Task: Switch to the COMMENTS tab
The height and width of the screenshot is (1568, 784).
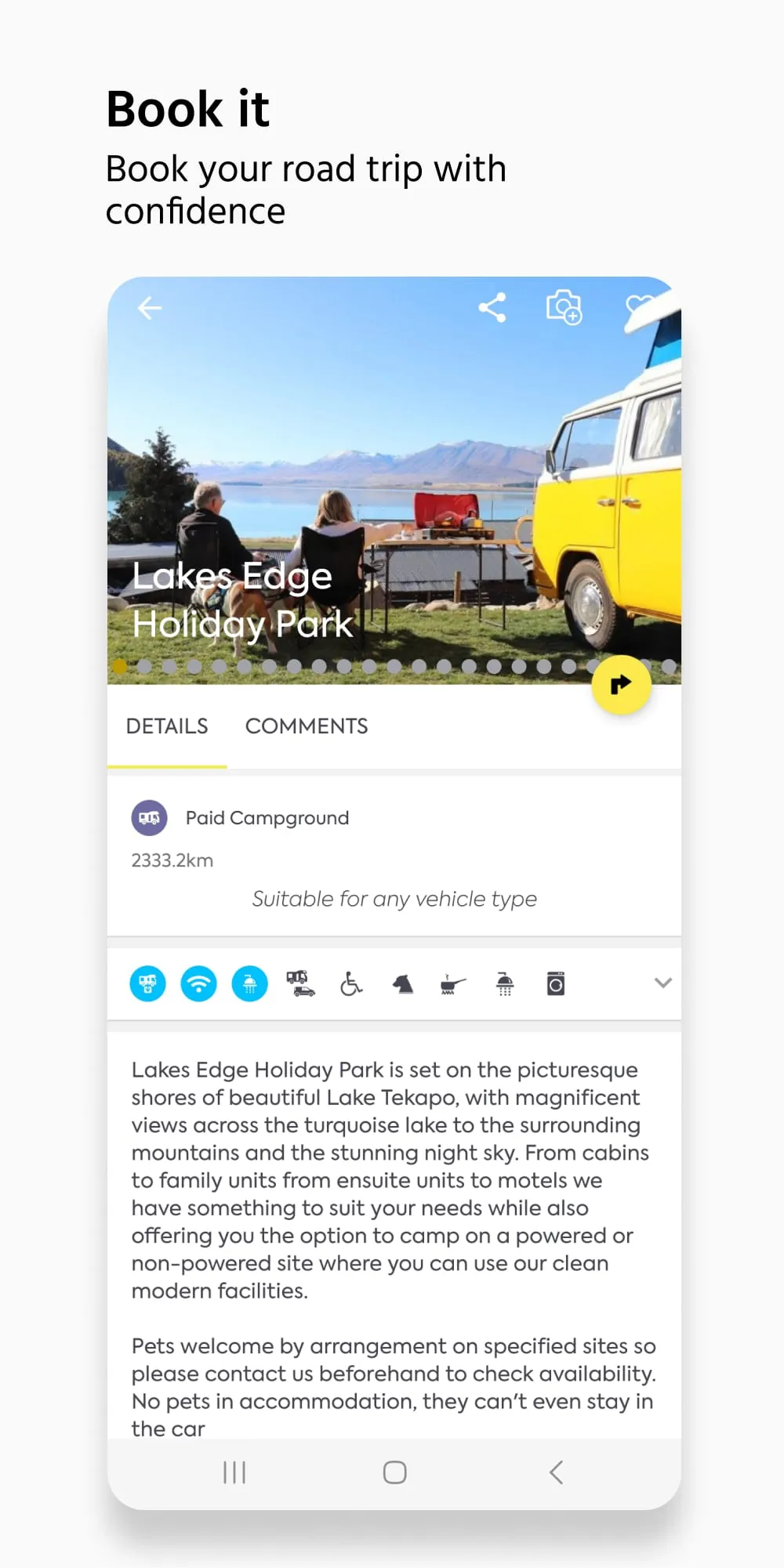Action: point(307,726)
